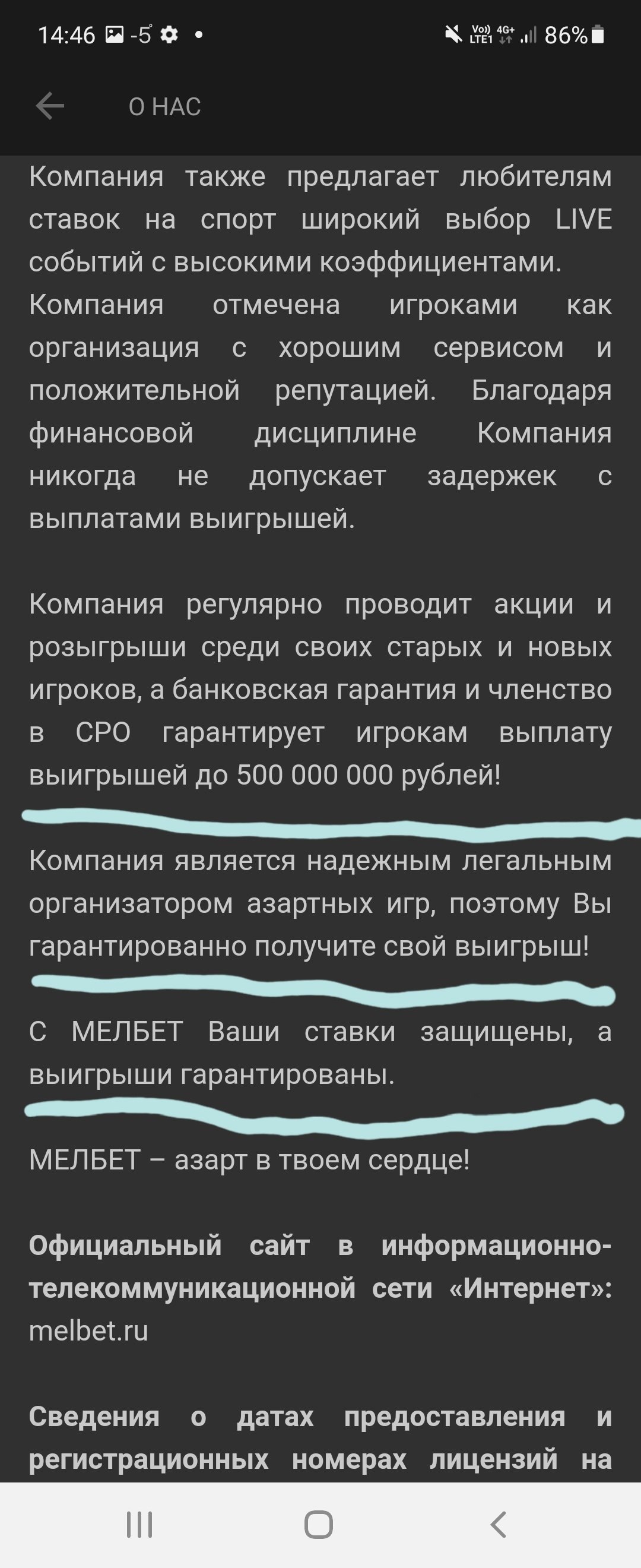The image size is (641, 1568).
Task: Tap the system back button
Action: pos(498,1524)
